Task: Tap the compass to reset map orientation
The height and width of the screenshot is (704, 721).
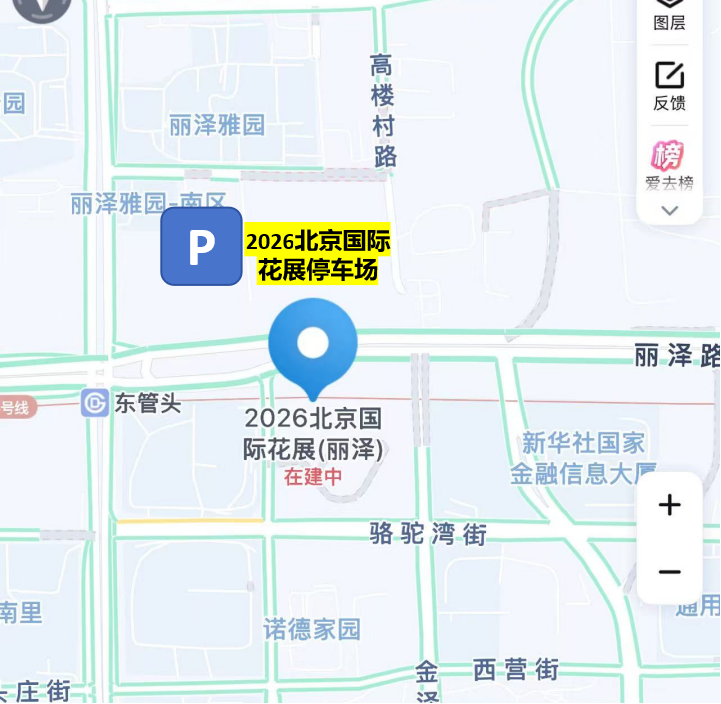Action: pos(43,8)
